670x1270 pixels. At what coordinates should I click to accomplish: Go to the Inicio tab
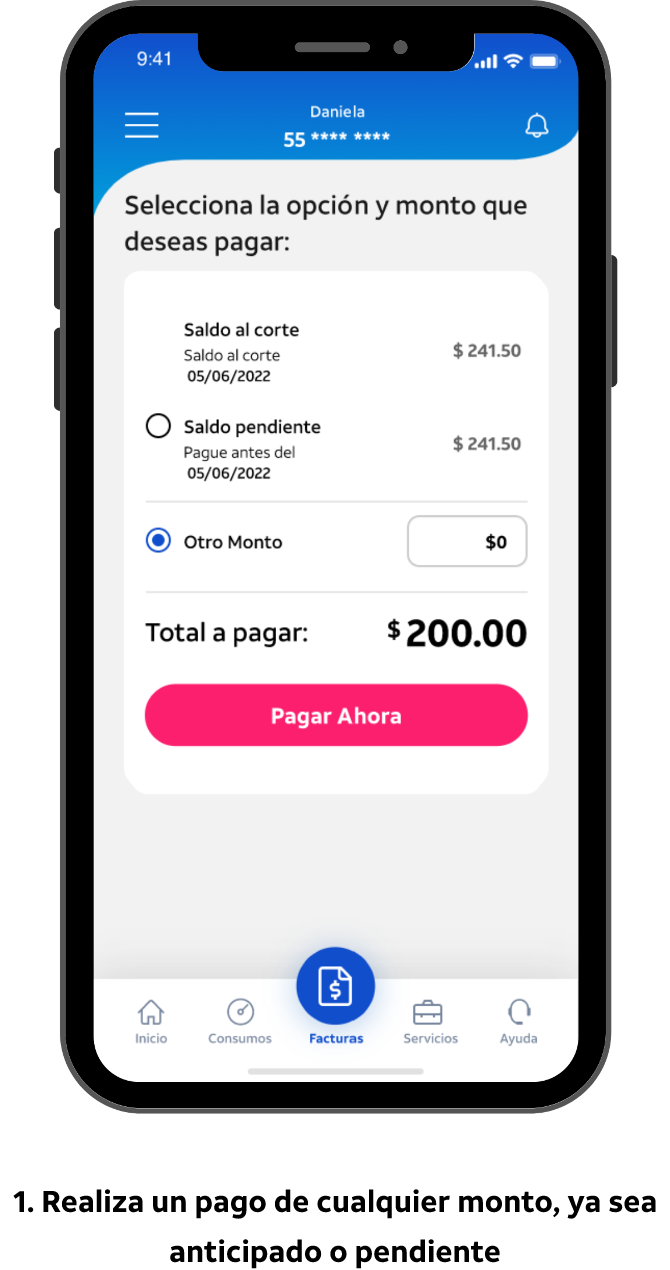[151, 1021]
